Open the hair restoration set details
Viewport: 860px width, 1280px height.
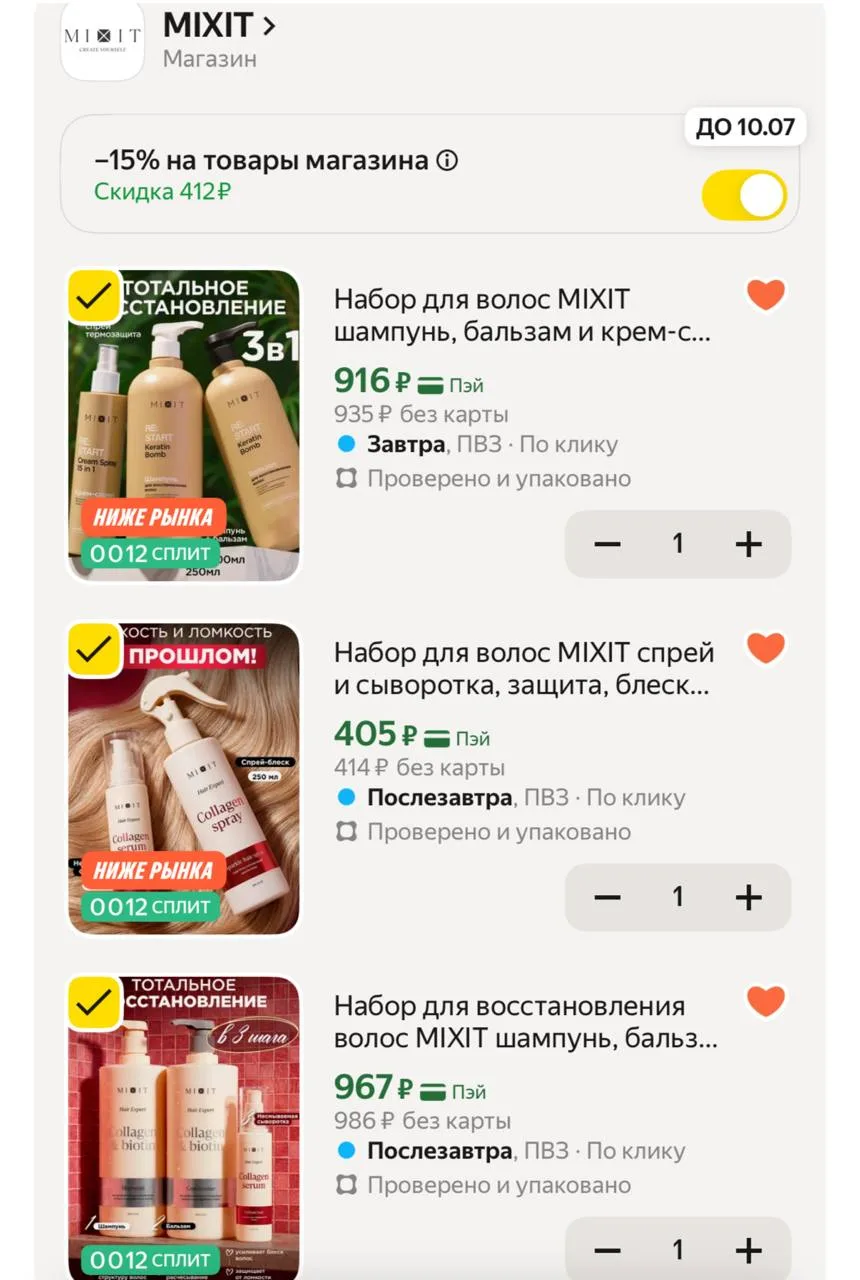(526, 1023)
